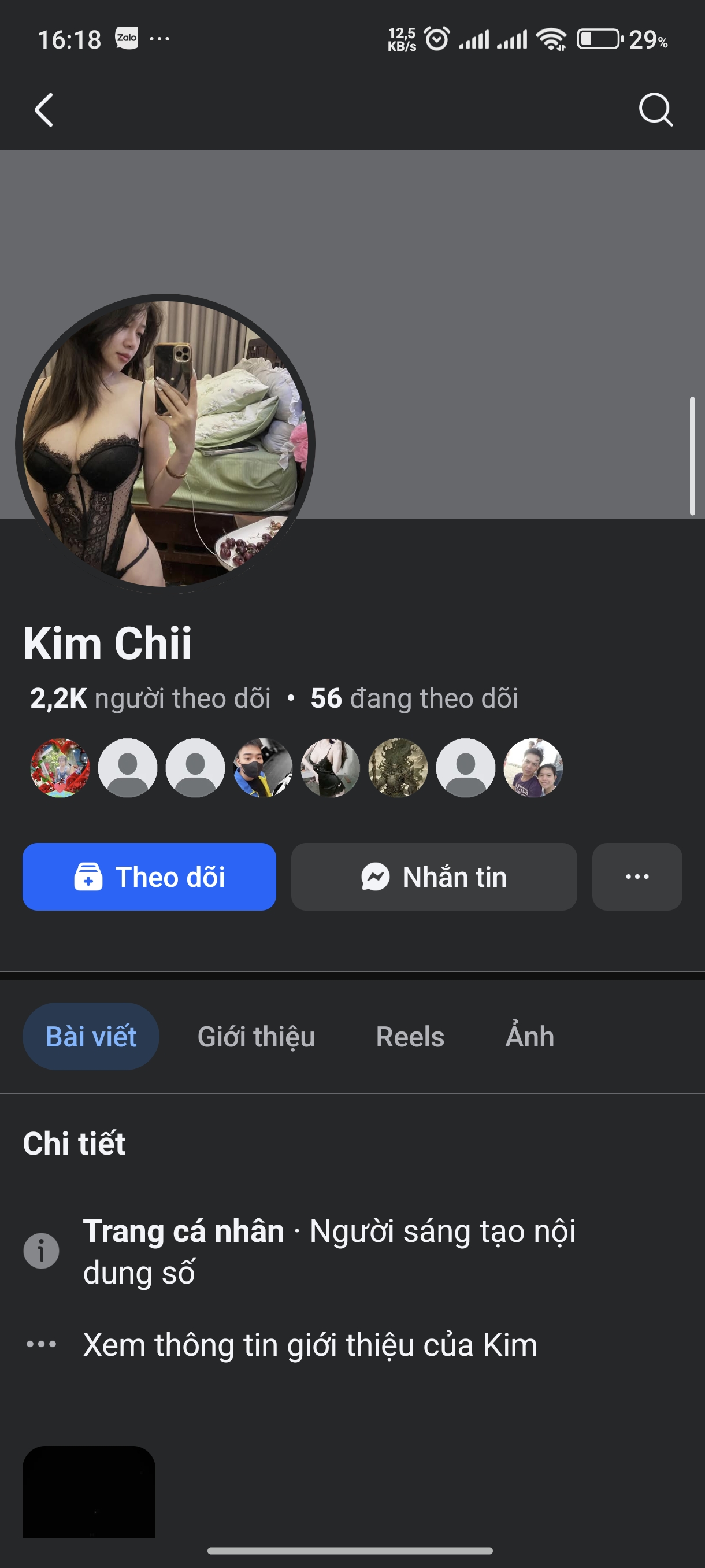The width and height of the screenshot is (705, 1568).
Task: View the 56 đang theo dõi list
Action: (414, 698)
